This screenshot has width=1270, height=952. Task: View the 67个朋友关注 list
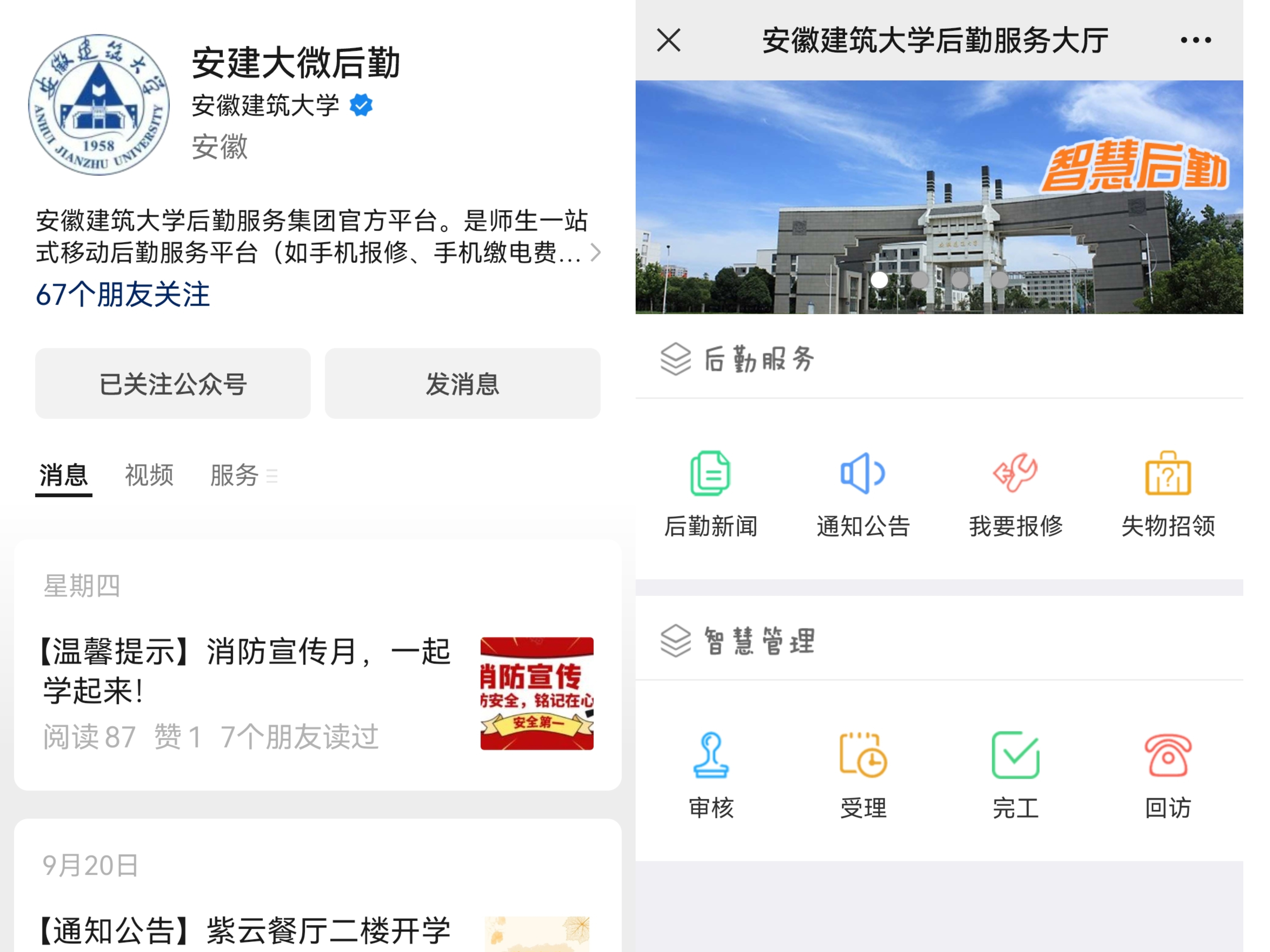coord(123,295)
